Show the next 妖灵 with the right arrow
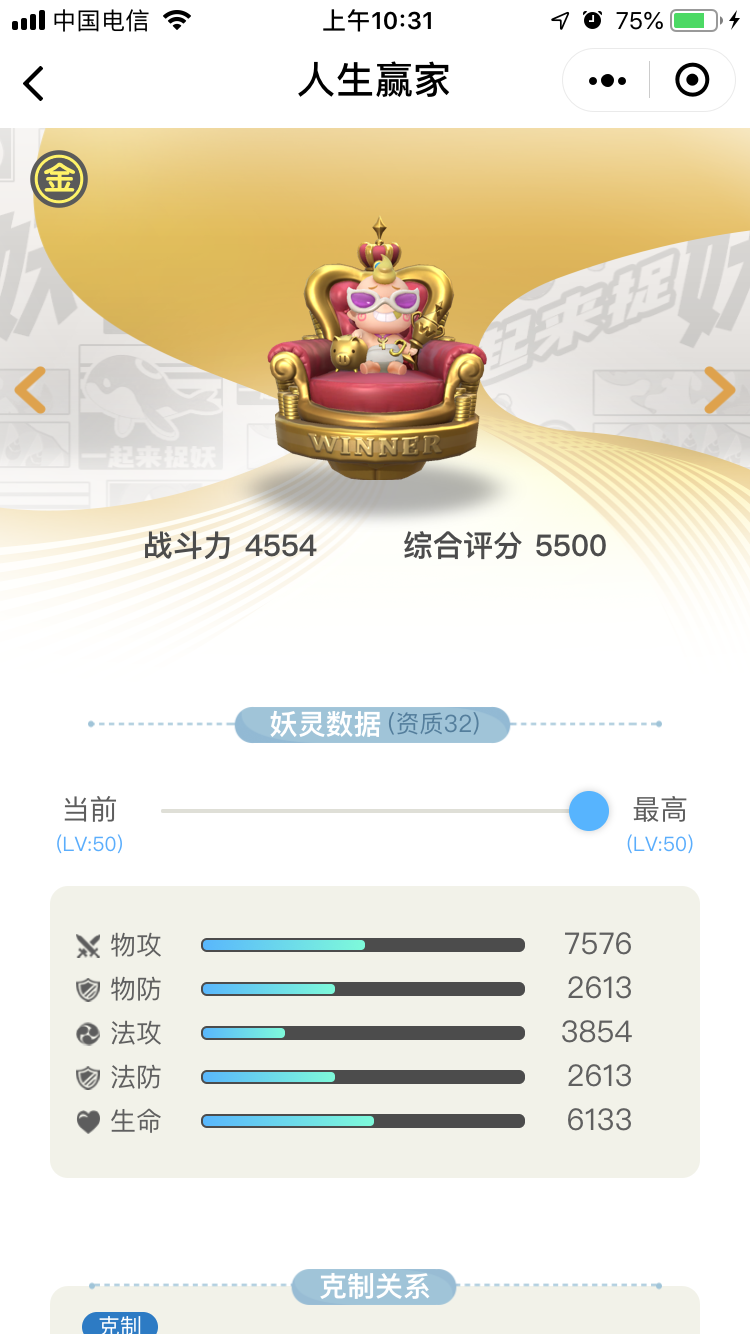The height and width of the screenshot is (1334, 750). [720, 390]
